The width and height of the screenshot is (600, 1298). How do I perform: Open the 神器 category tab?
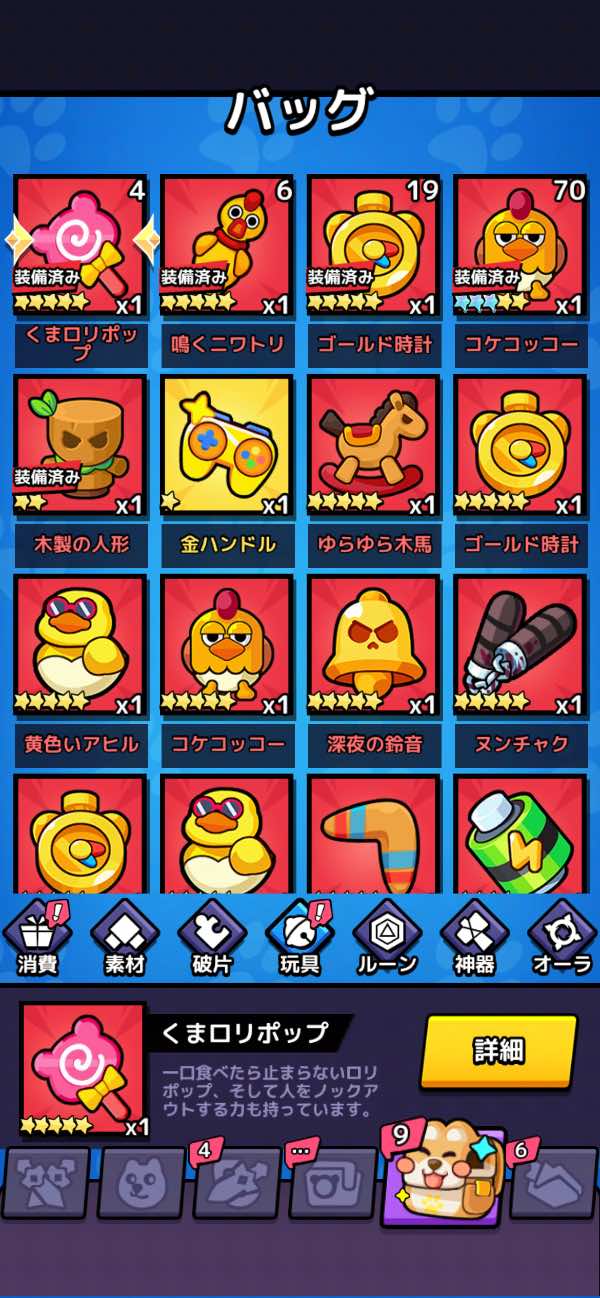pyautogui.click(x=474, y=938)
